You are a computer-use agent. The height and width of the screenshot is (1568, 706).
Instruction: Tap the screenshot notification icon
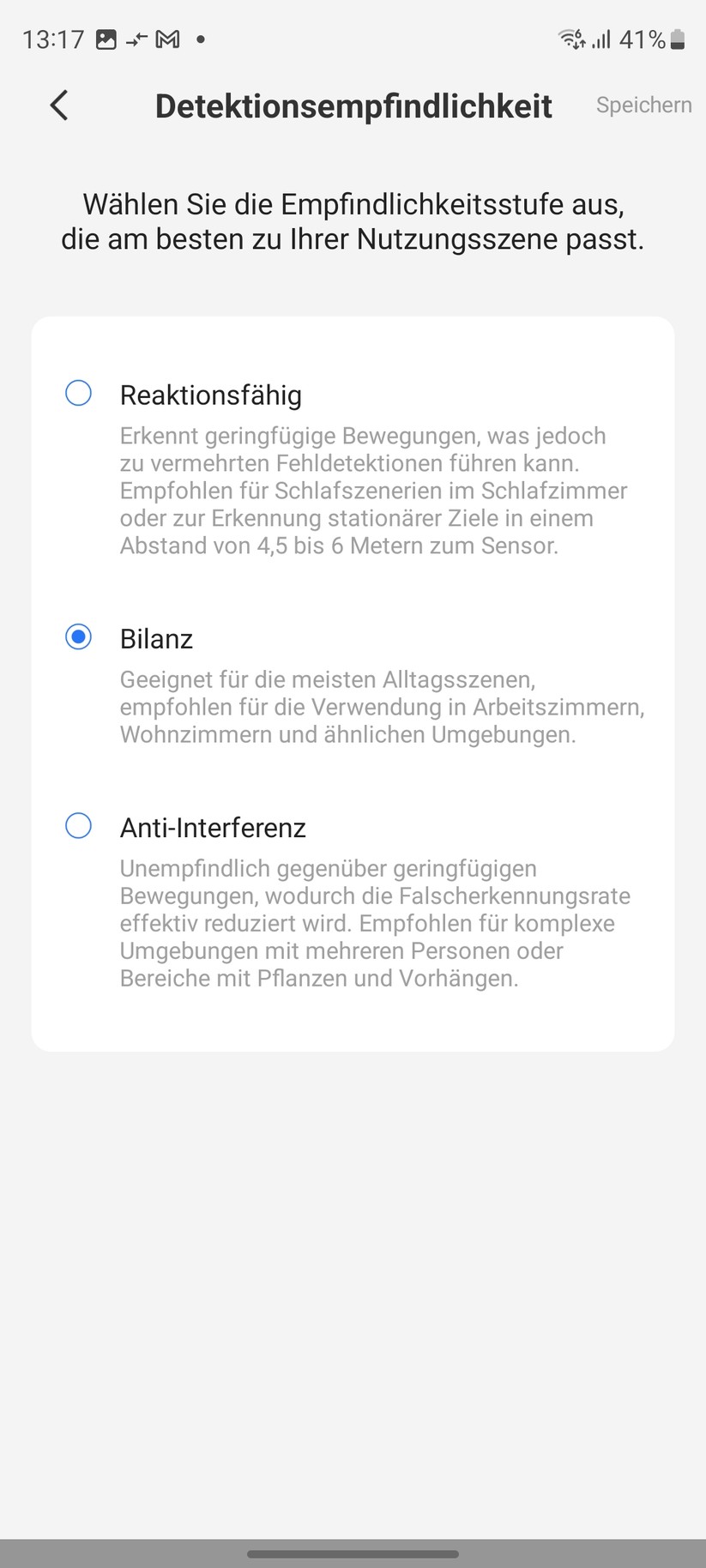coord(105,39)
